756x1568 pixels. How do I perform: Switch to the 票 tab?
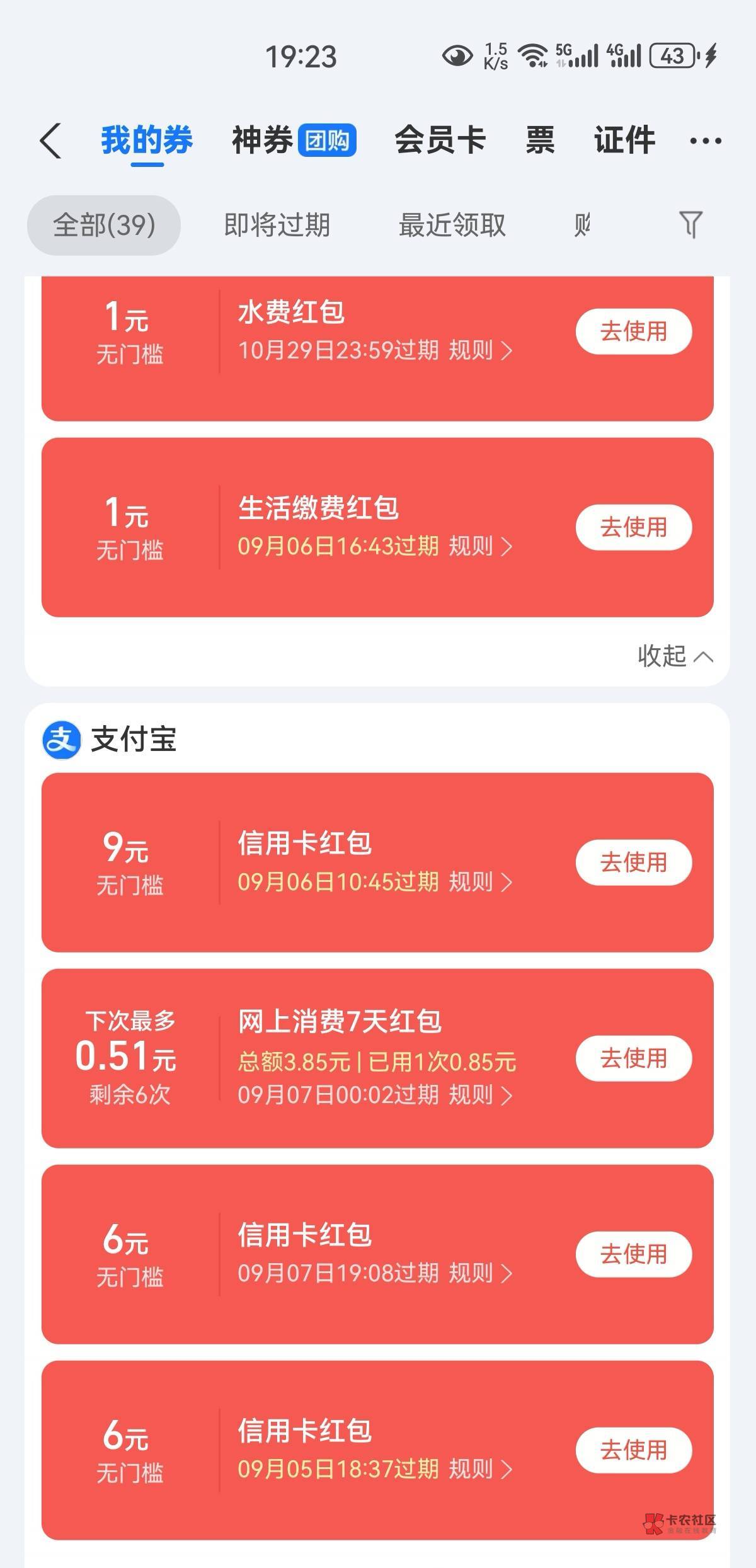[x=540, y=140]
